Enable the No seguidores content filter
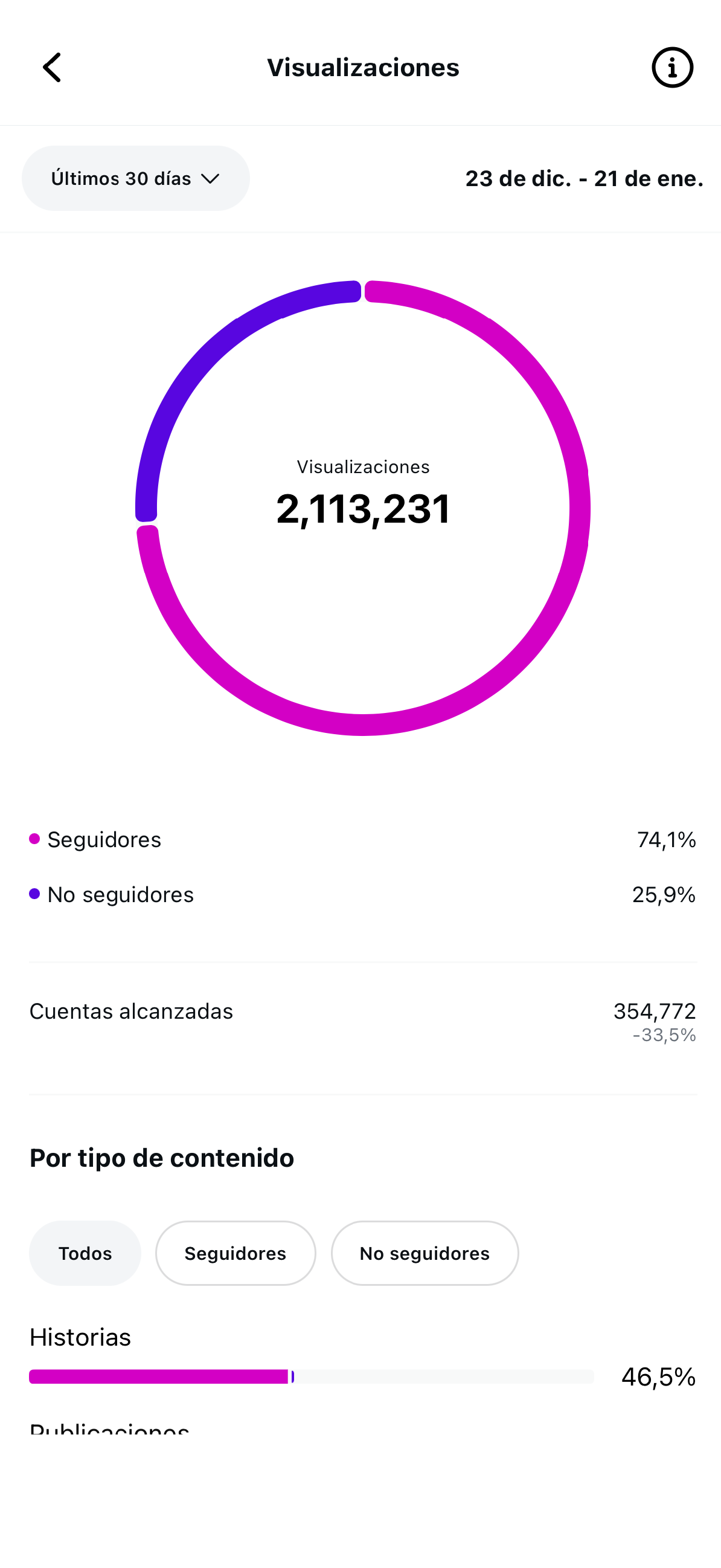721x1568 pixels. [425, 1253]
